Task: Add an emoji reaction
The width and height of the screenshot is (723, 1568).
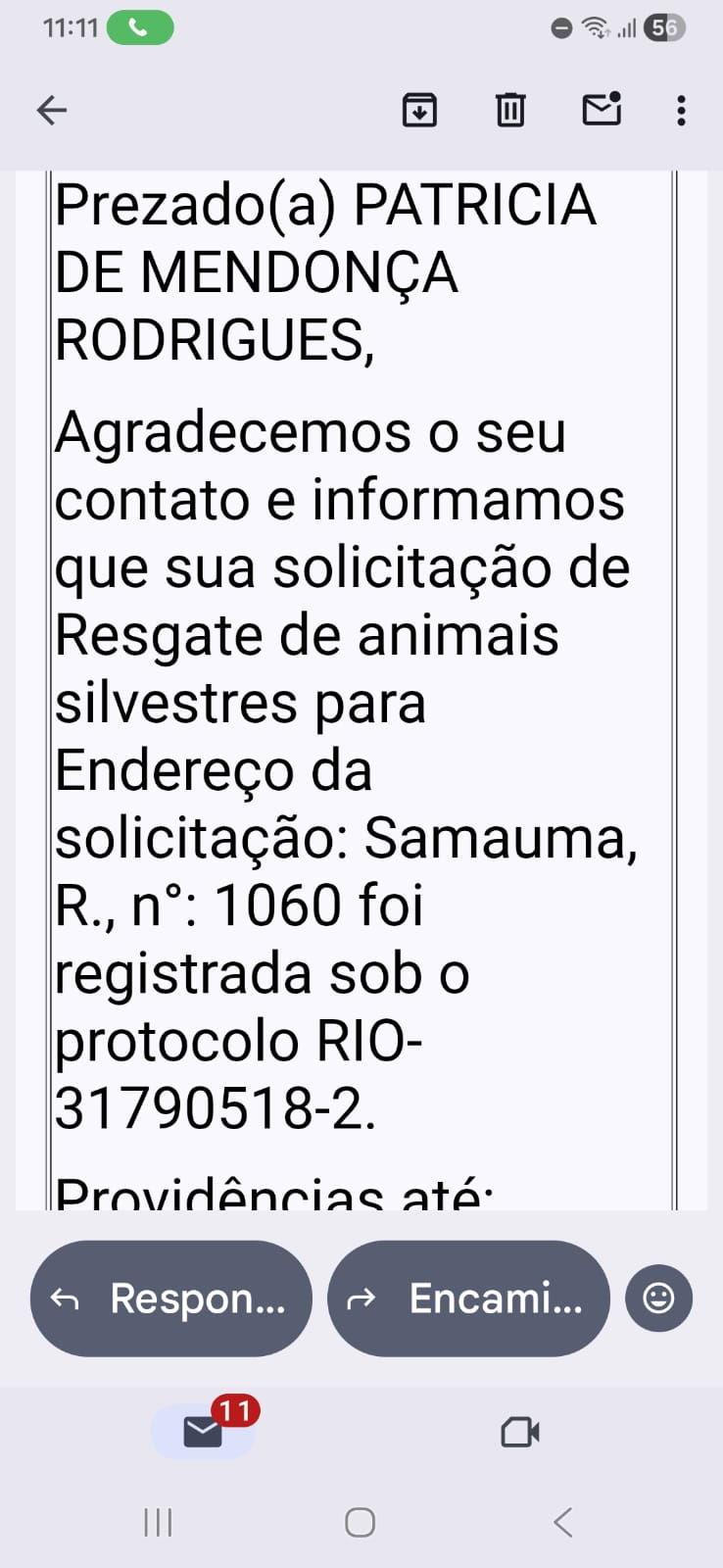Action: tap(658, 1298)
